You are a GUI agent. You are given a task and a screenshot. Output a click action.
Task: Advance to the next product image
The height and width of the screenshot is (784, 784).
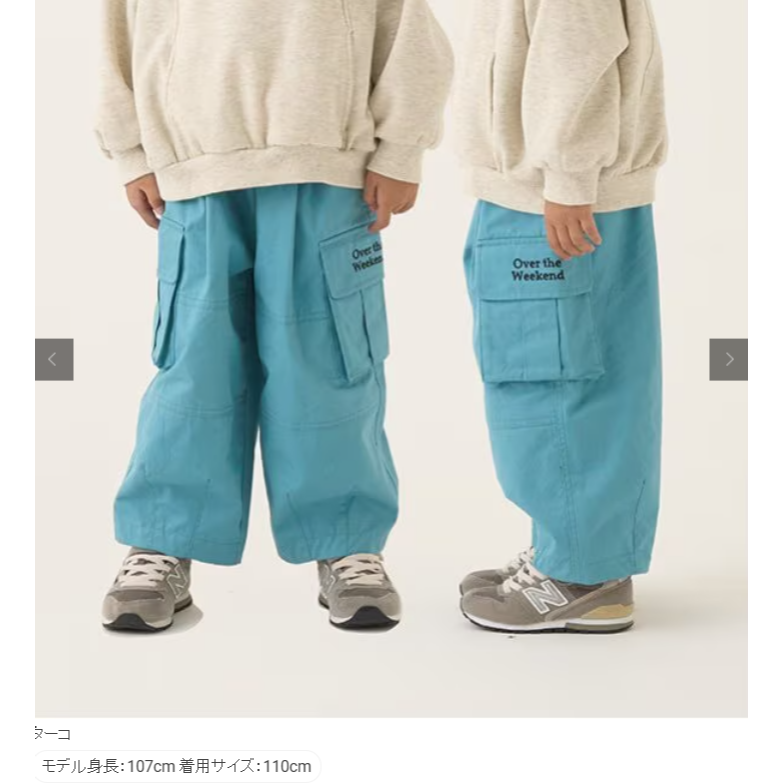click(x=728, y=360)
